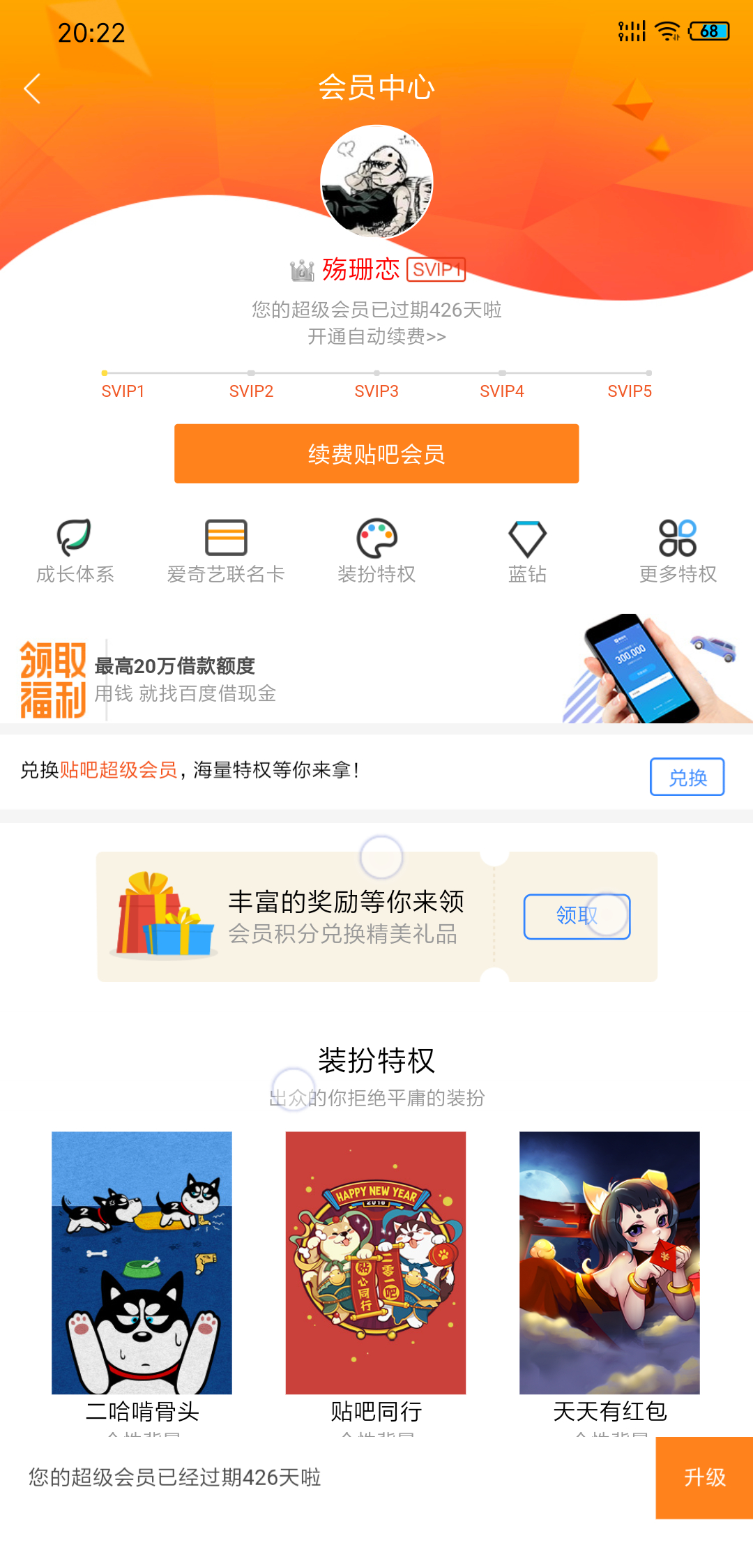View 更多特权

pyautogui.click(x=678, y=551)
